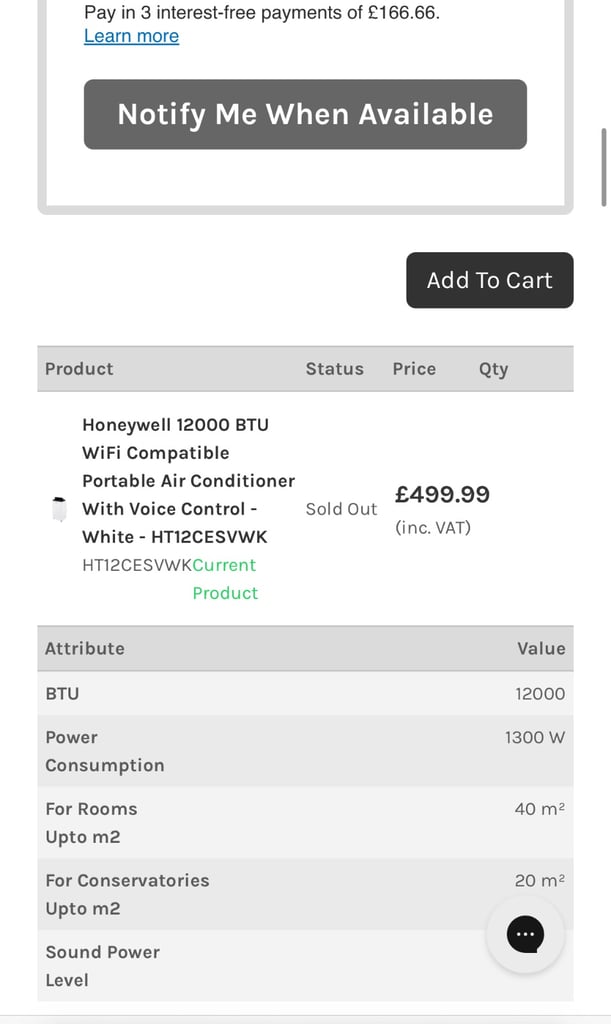Tap the Add To Cart button

click(x=490, y=280)
